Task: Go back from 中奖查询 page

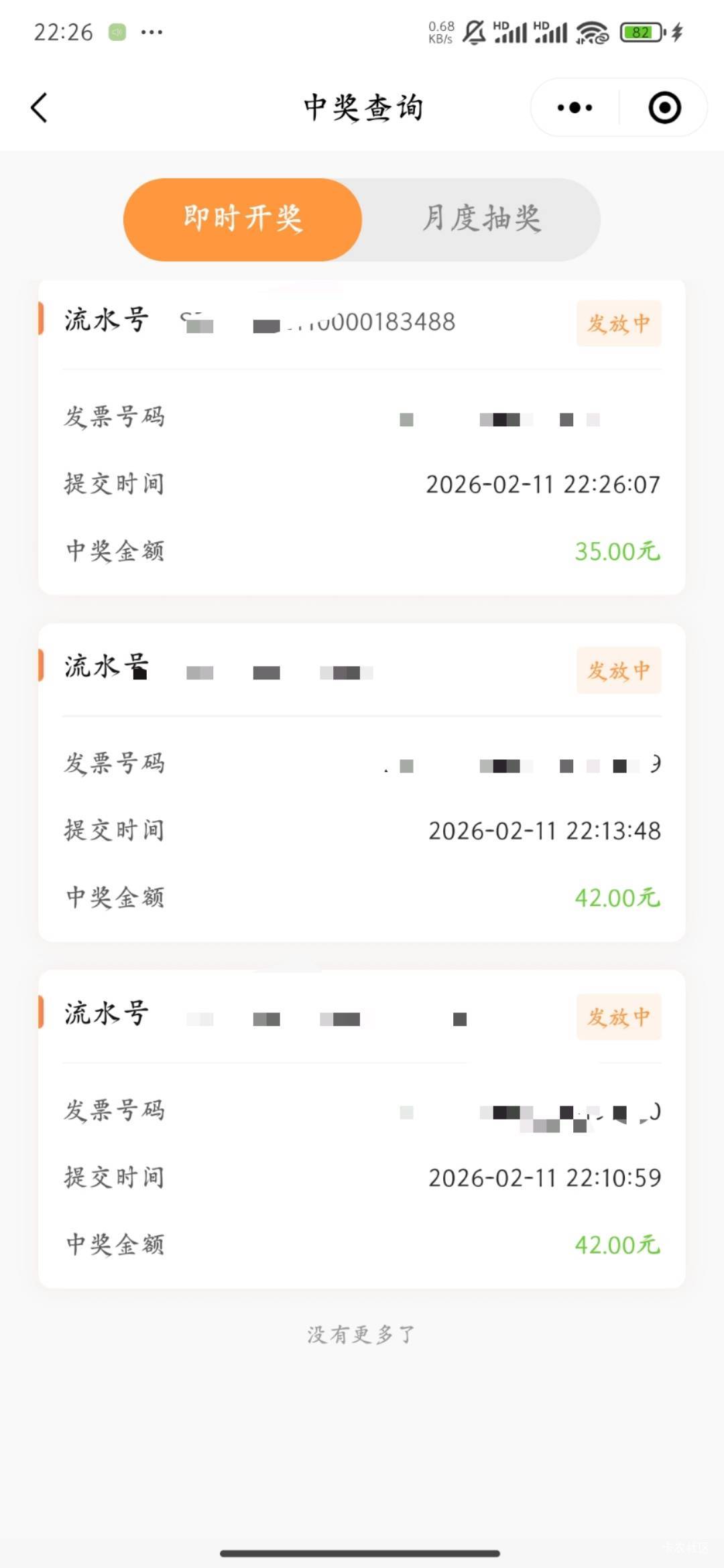Action: pos(40,108)
